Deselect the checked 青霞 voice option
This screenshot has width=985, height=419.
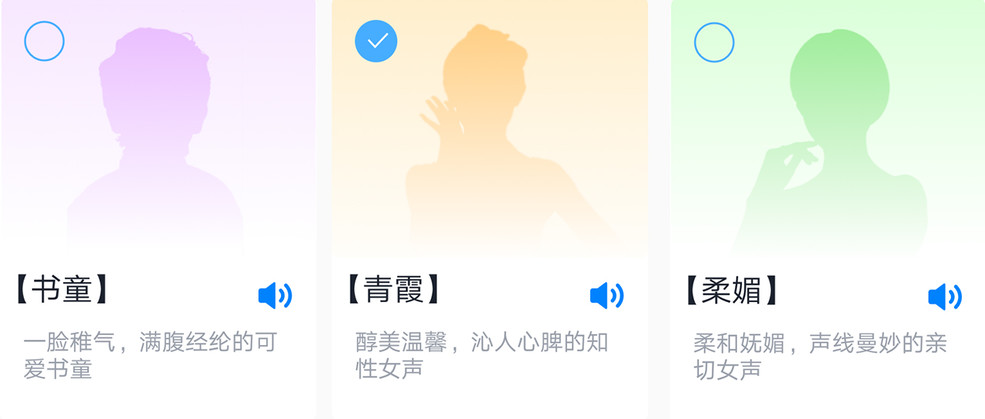click(x=376, y=41)
